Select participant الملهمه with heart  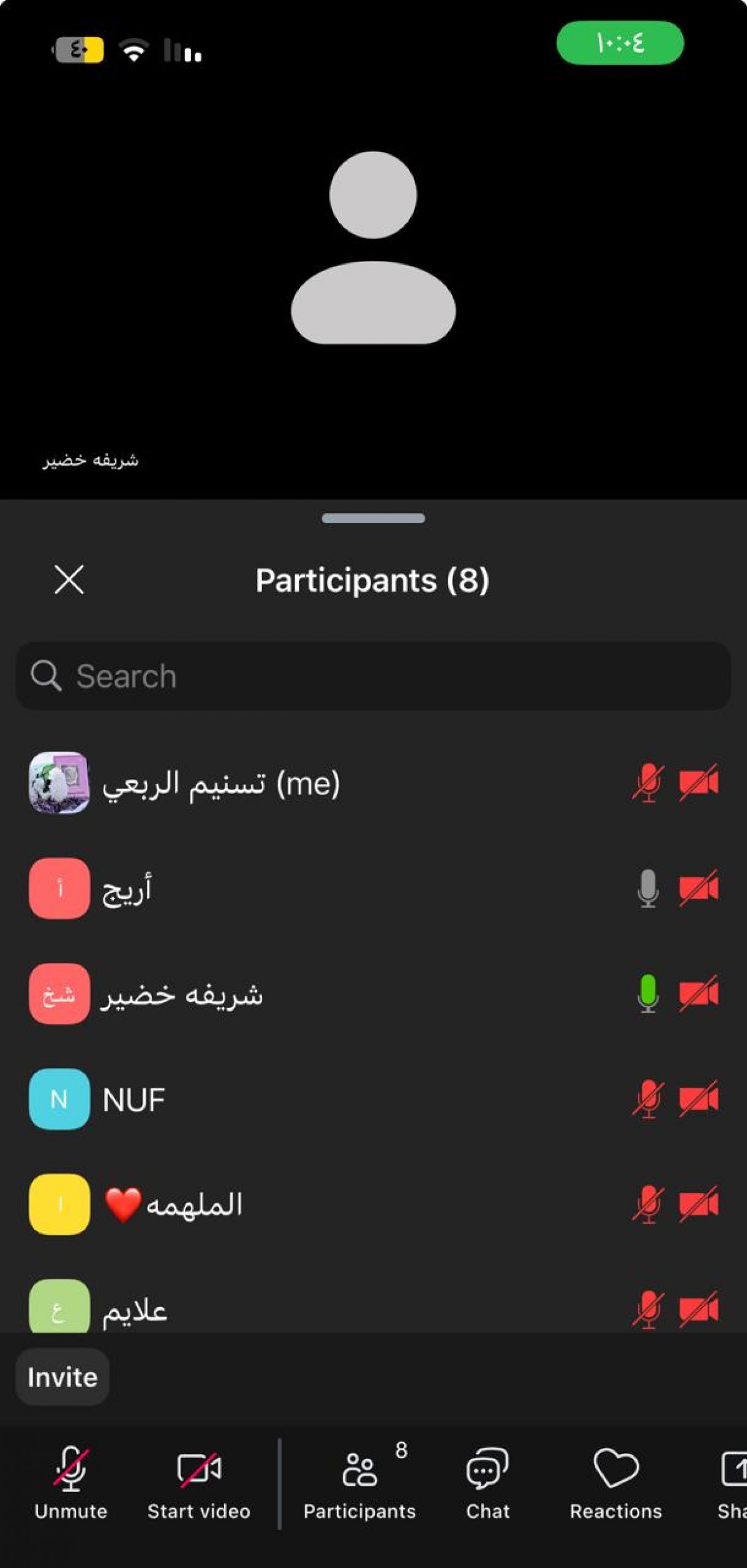[374, 1204]
